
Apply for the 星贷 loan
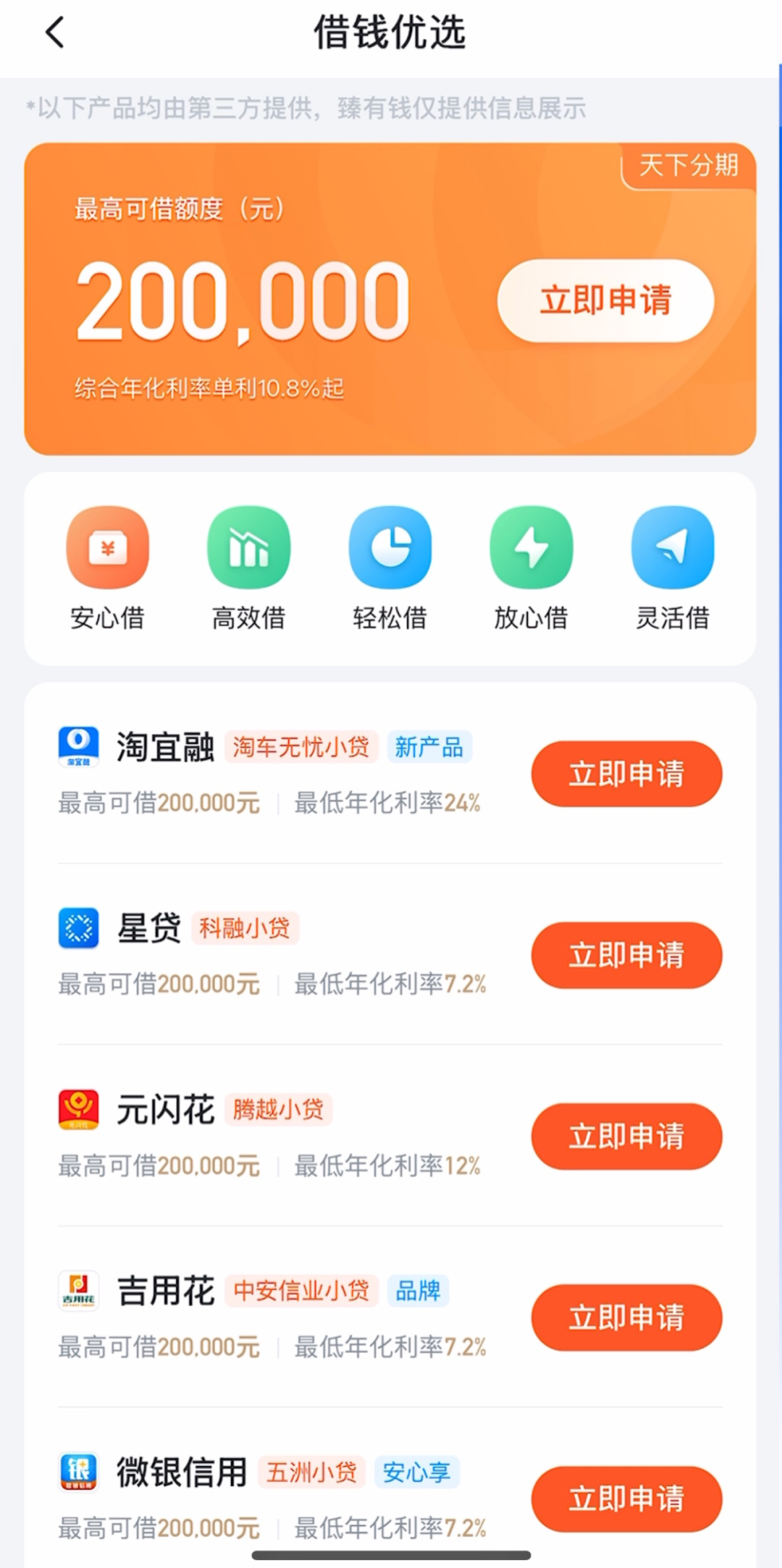coord(626,955)
